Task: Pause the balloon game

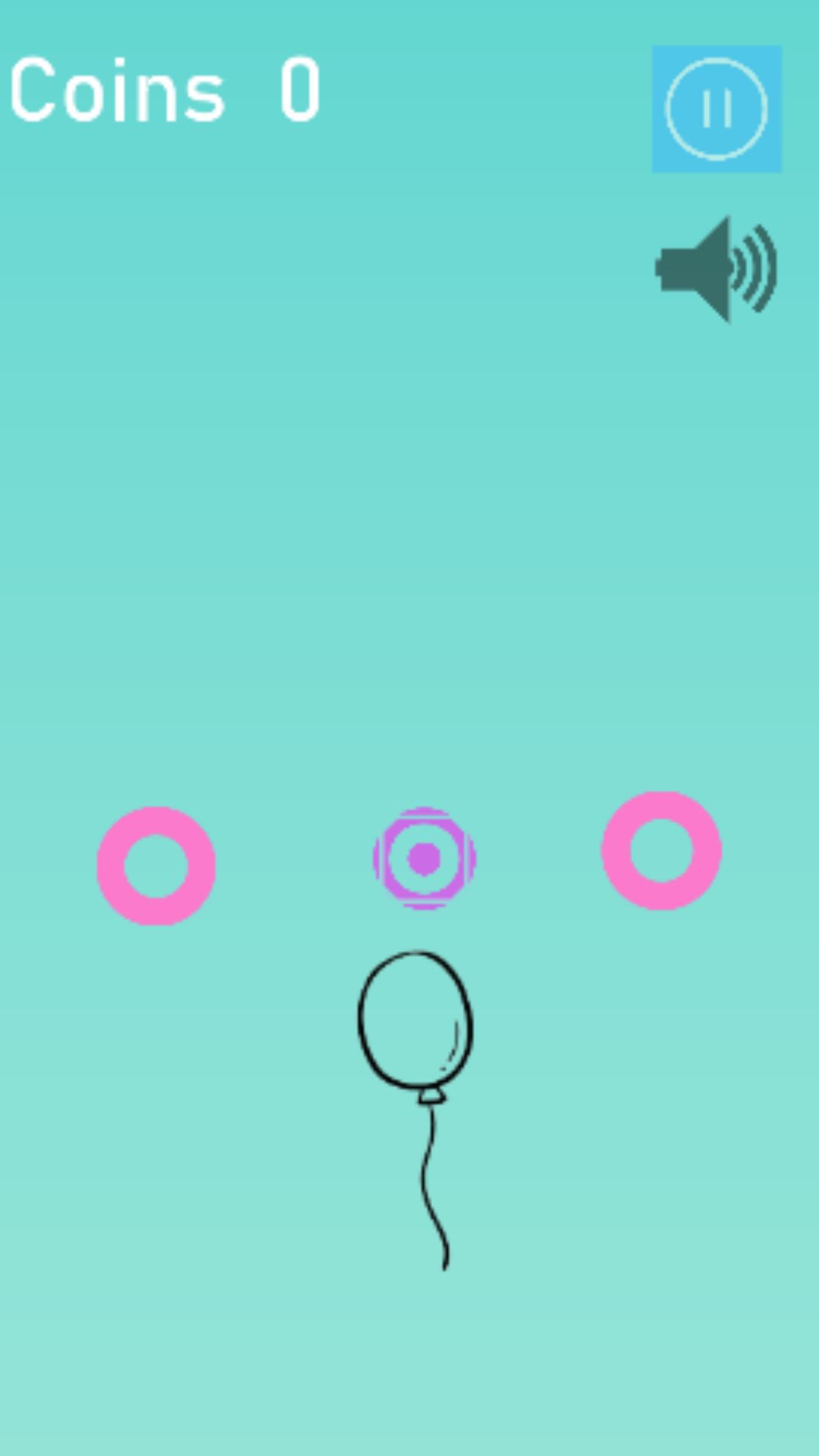Action: [x=717, y=109]
